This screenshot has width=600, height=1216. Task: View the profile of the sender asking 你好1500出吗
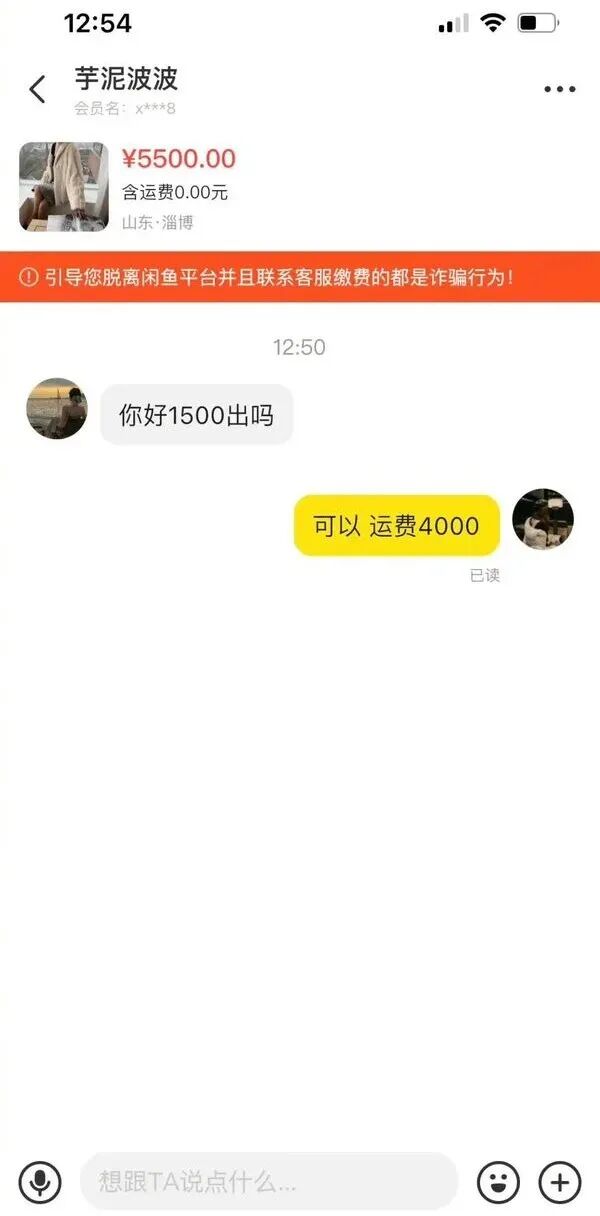(x=57, y=408)
